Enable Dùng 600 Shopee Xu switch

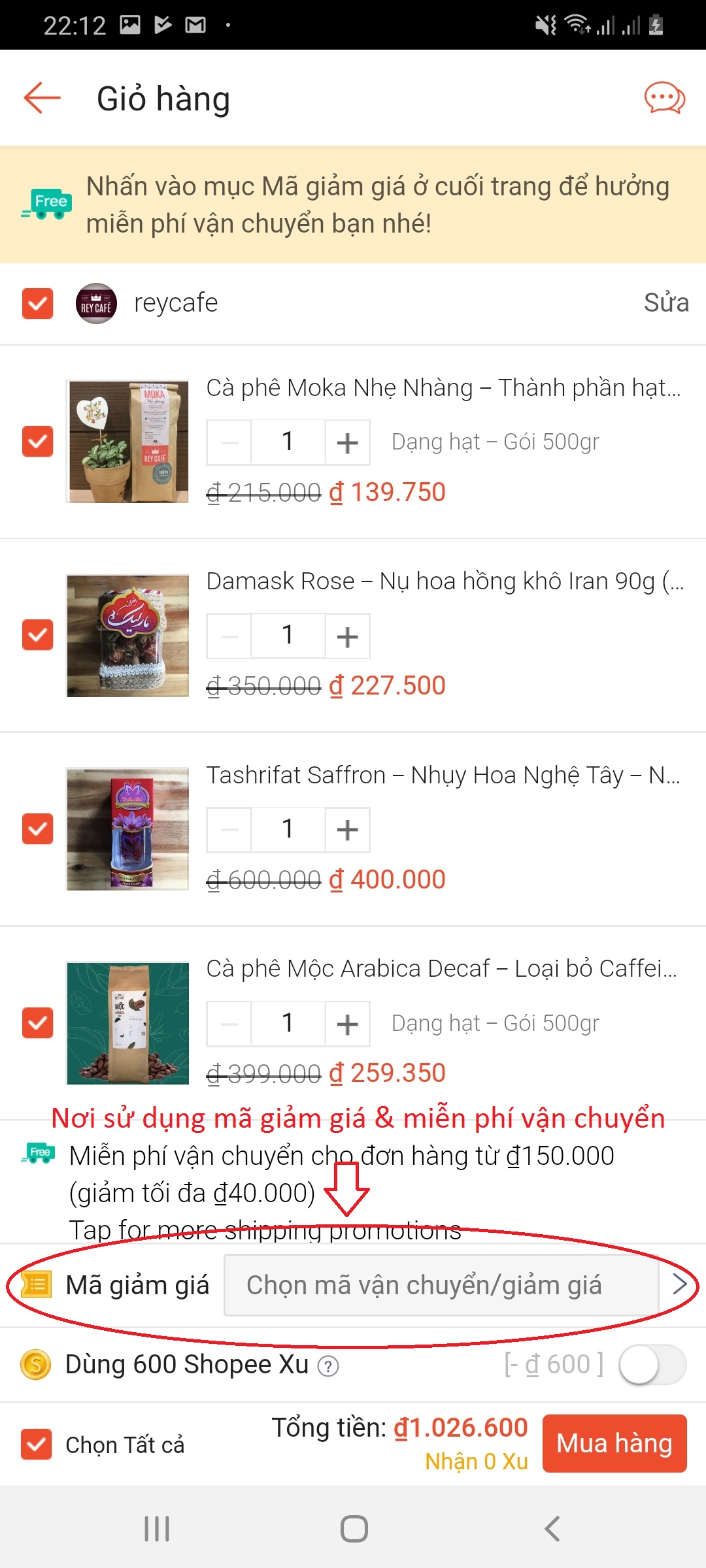pos(652,1365)
